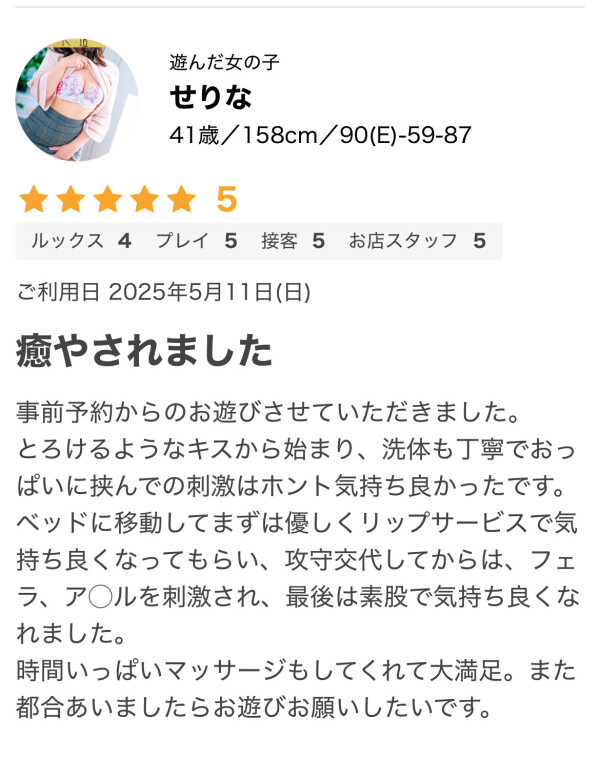The height and width of the screenshot is (759, 600).
Task: Open せりな's profile photo
Action: (79, 100)
